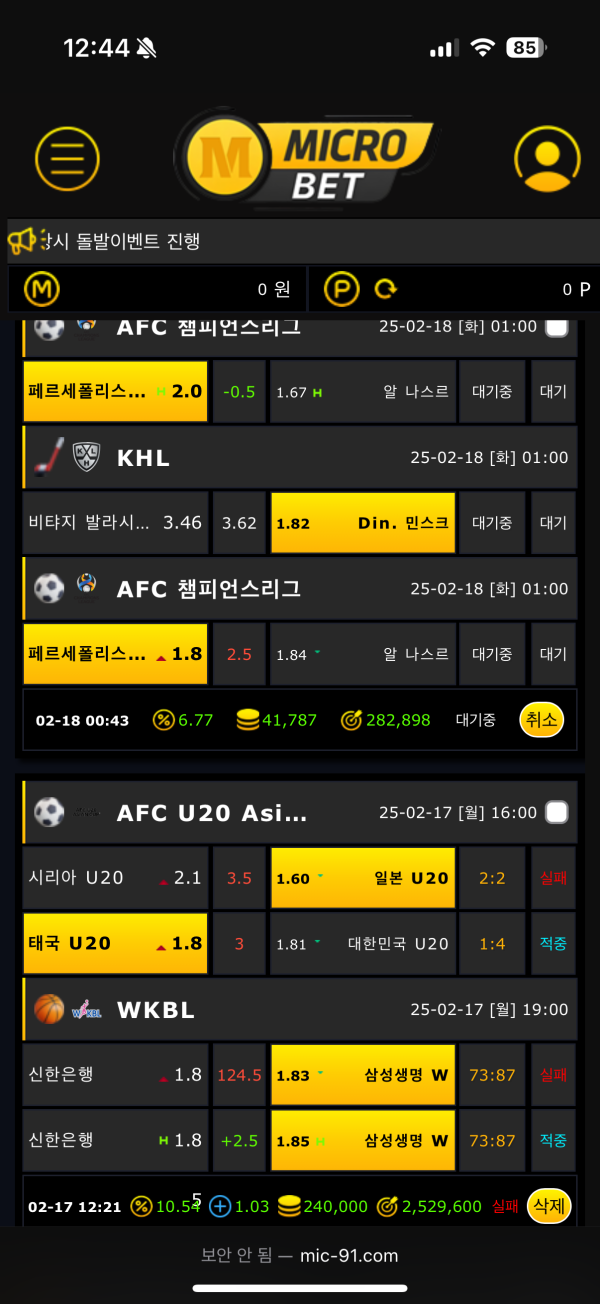Delete the failed bet with 삭제
This screenshot has width=600, height=1304.
[550, 1206]
